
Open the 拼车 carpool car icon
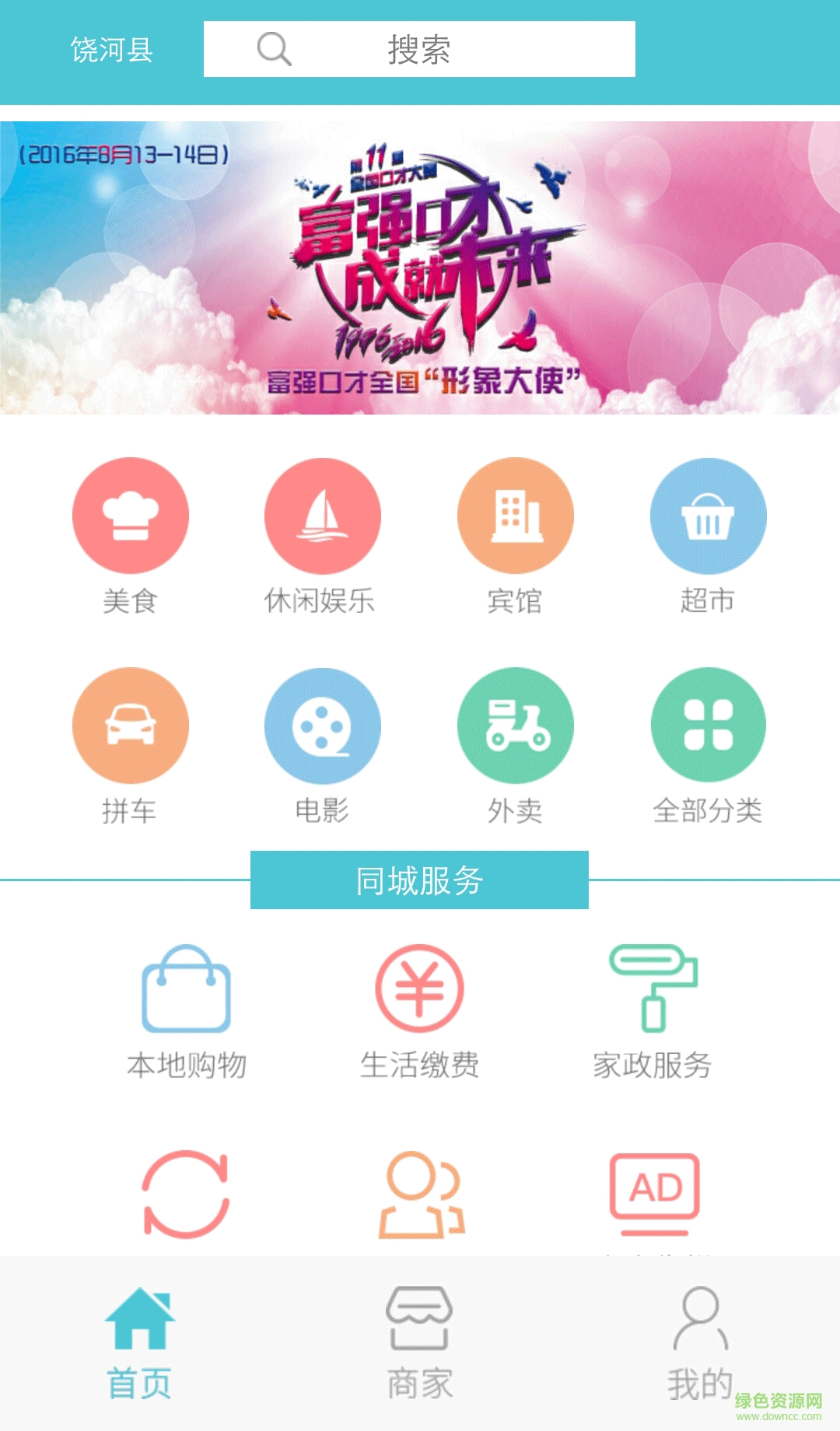point(131,724)
